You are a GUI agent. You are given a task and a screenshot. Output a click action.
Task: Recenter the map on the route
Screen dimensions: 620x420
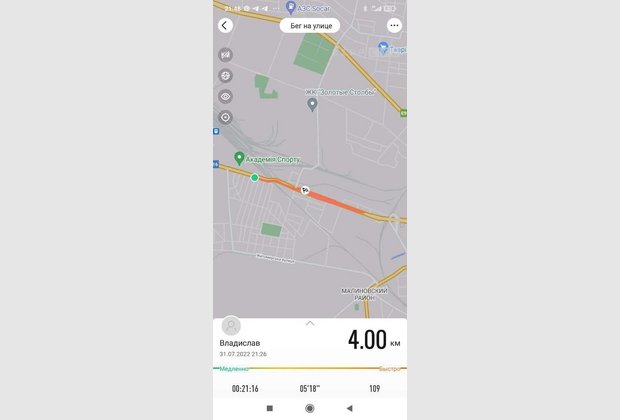tap(225, 117)
